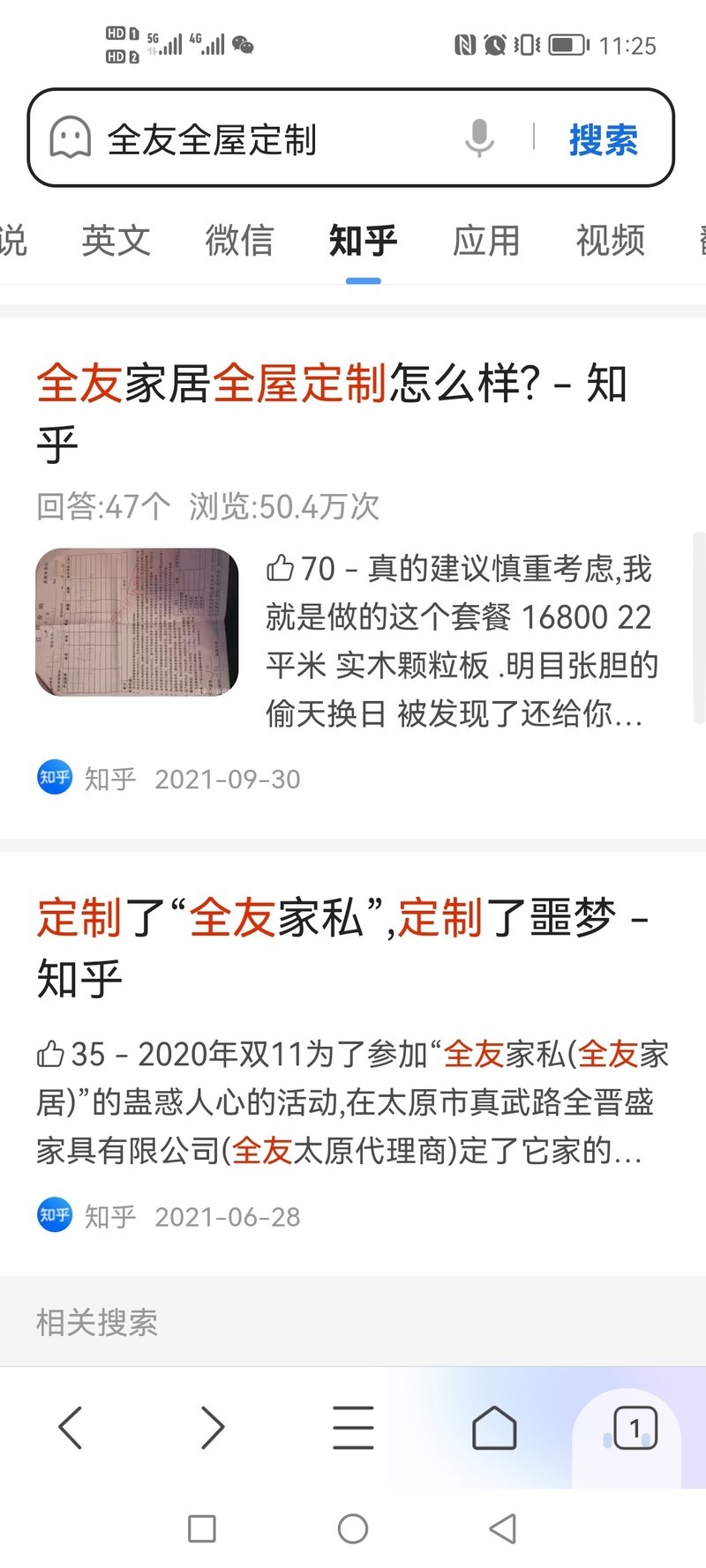Switch to the 微信 tab

(x=239, y=241)
